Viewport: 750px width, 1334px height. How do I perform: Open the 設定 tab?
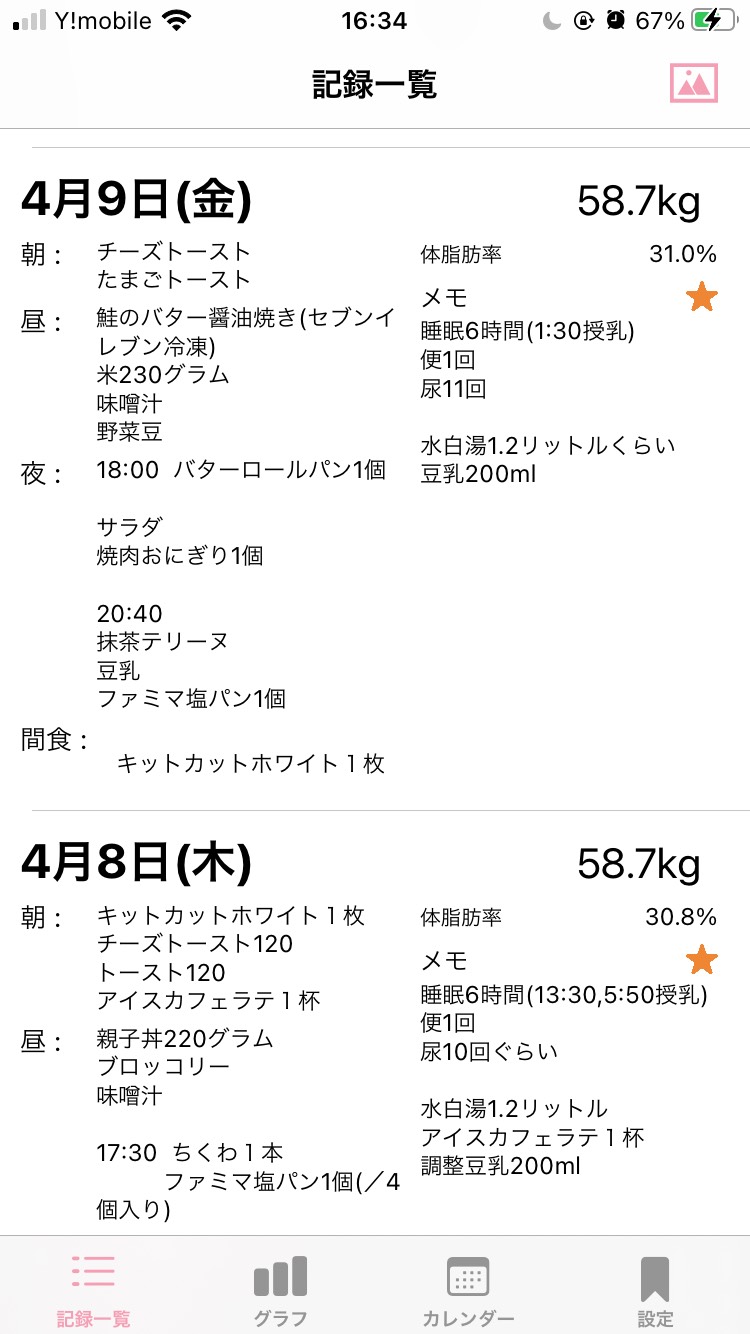point(655,1290)
